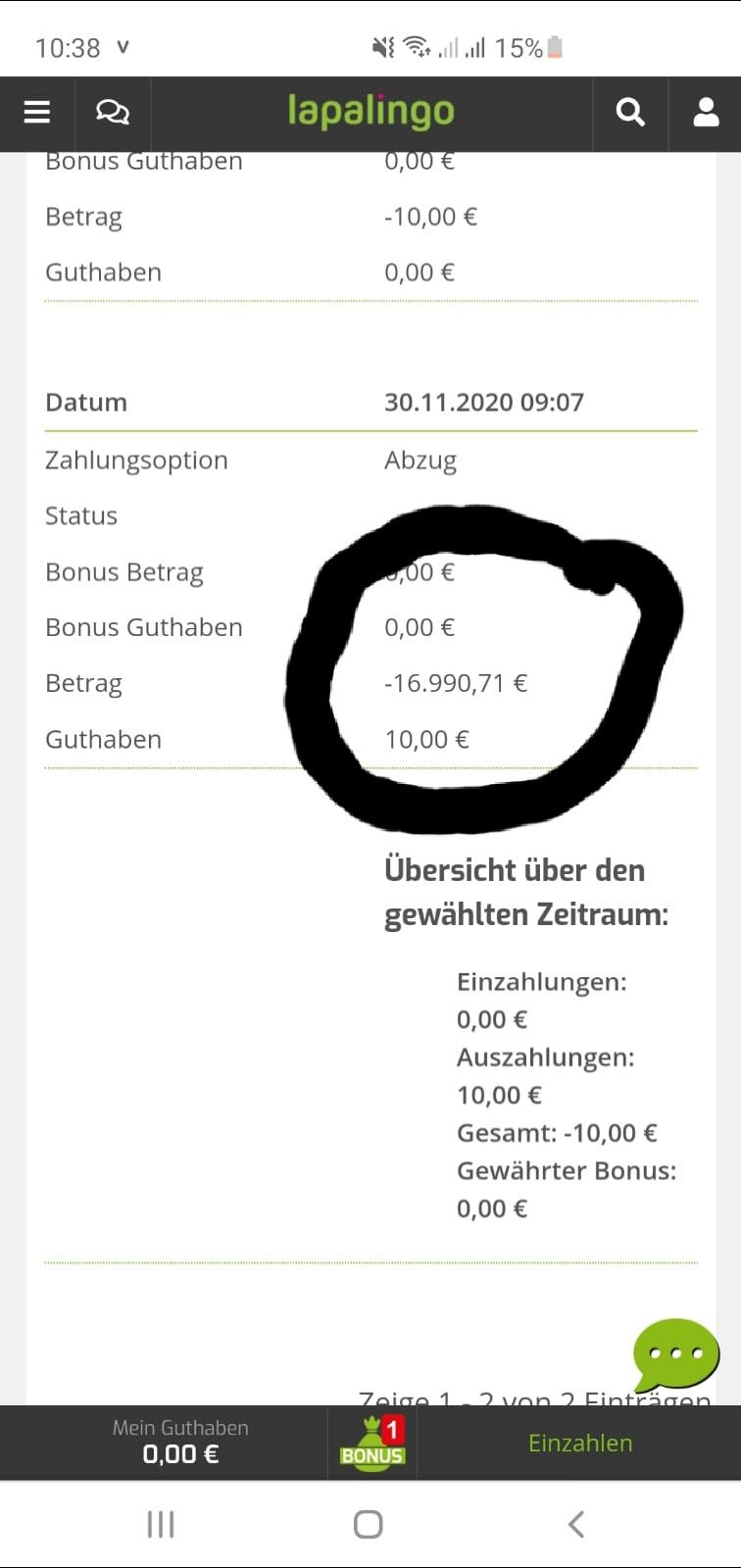Open the Bonus offers icon
The image size is (741, 1568).
click(372, 1443)
